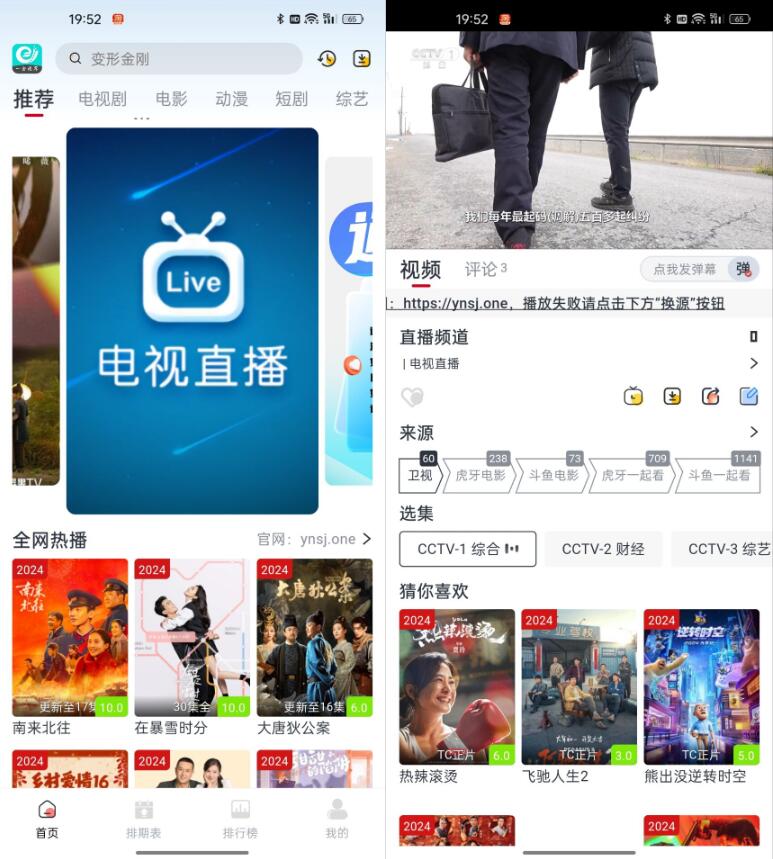The height and width of the screenshot is (859, 773).
Task: Open the 电视直播 Live banner
Action: coord(192,320)
